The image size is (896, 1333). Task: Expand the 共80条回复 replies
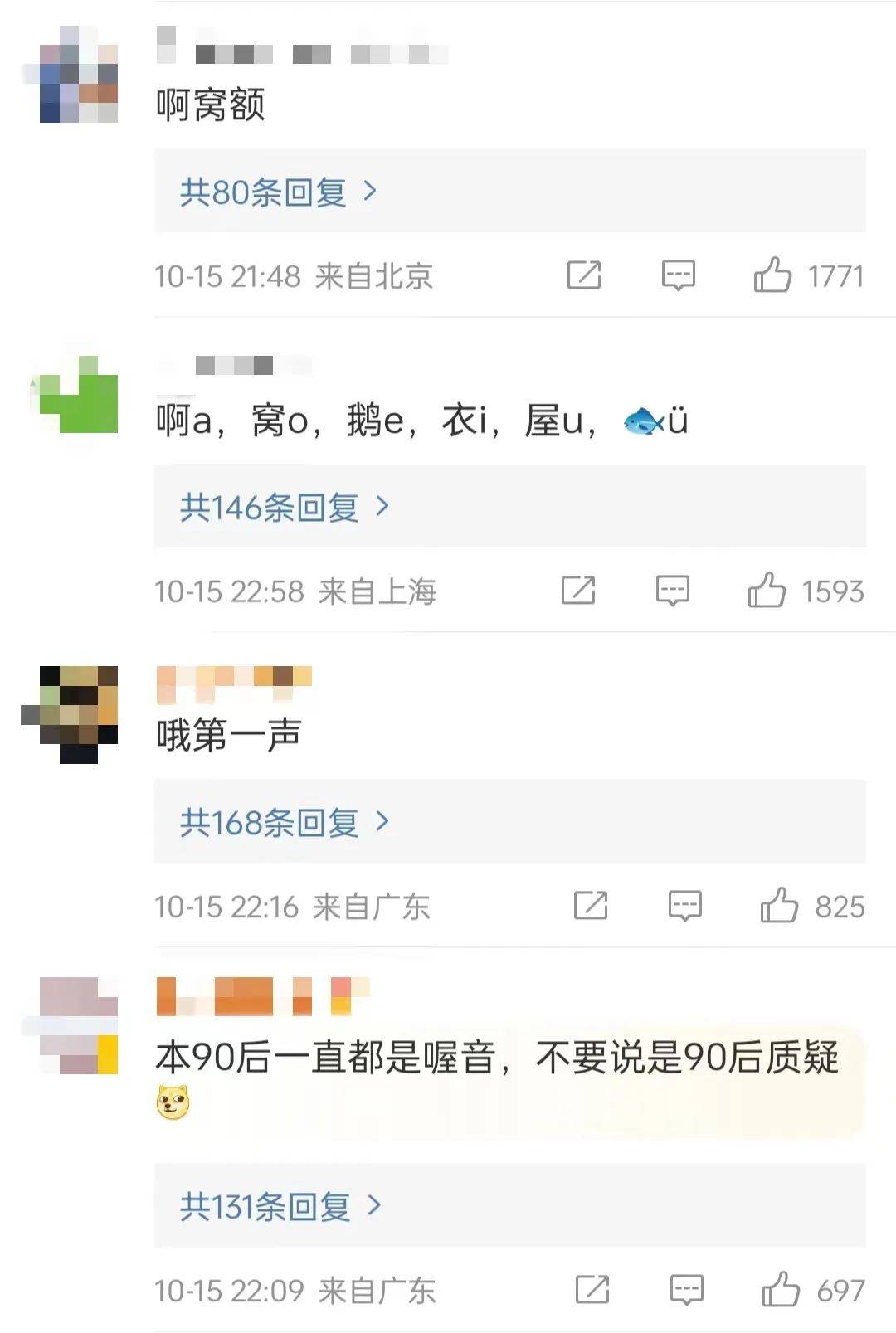coord(278,192)
